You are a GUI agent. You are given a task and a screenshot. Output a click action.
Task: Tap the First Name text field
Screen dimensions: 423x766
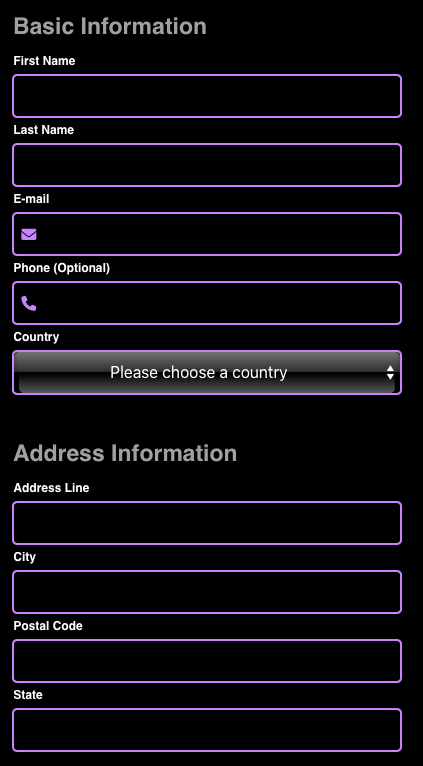(207, 96)
